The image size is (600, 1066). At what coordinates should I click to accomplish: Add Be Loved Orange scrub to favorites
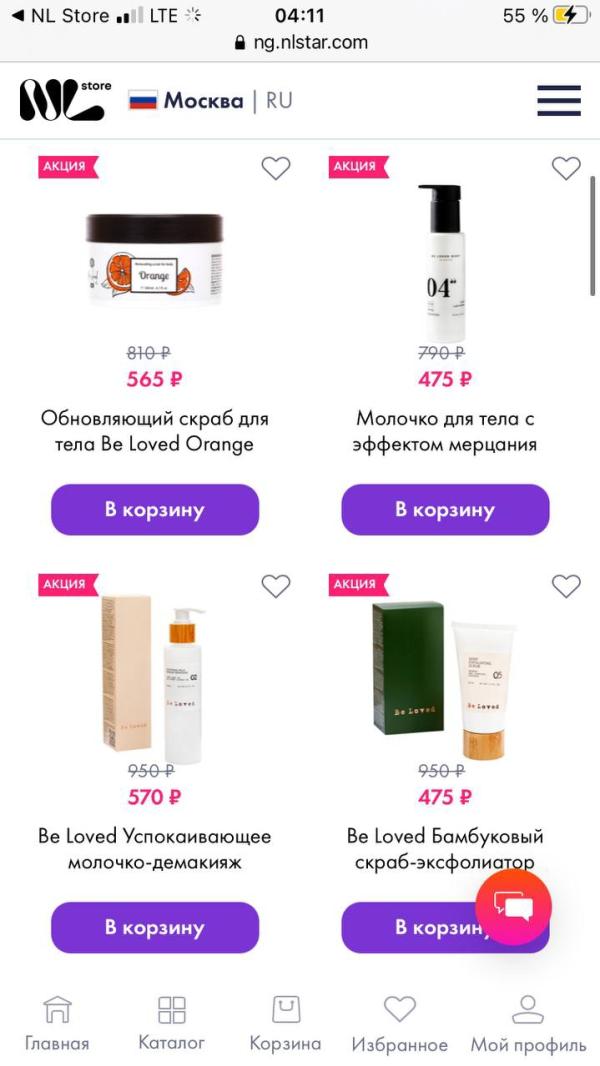click(x=276, y=168)
